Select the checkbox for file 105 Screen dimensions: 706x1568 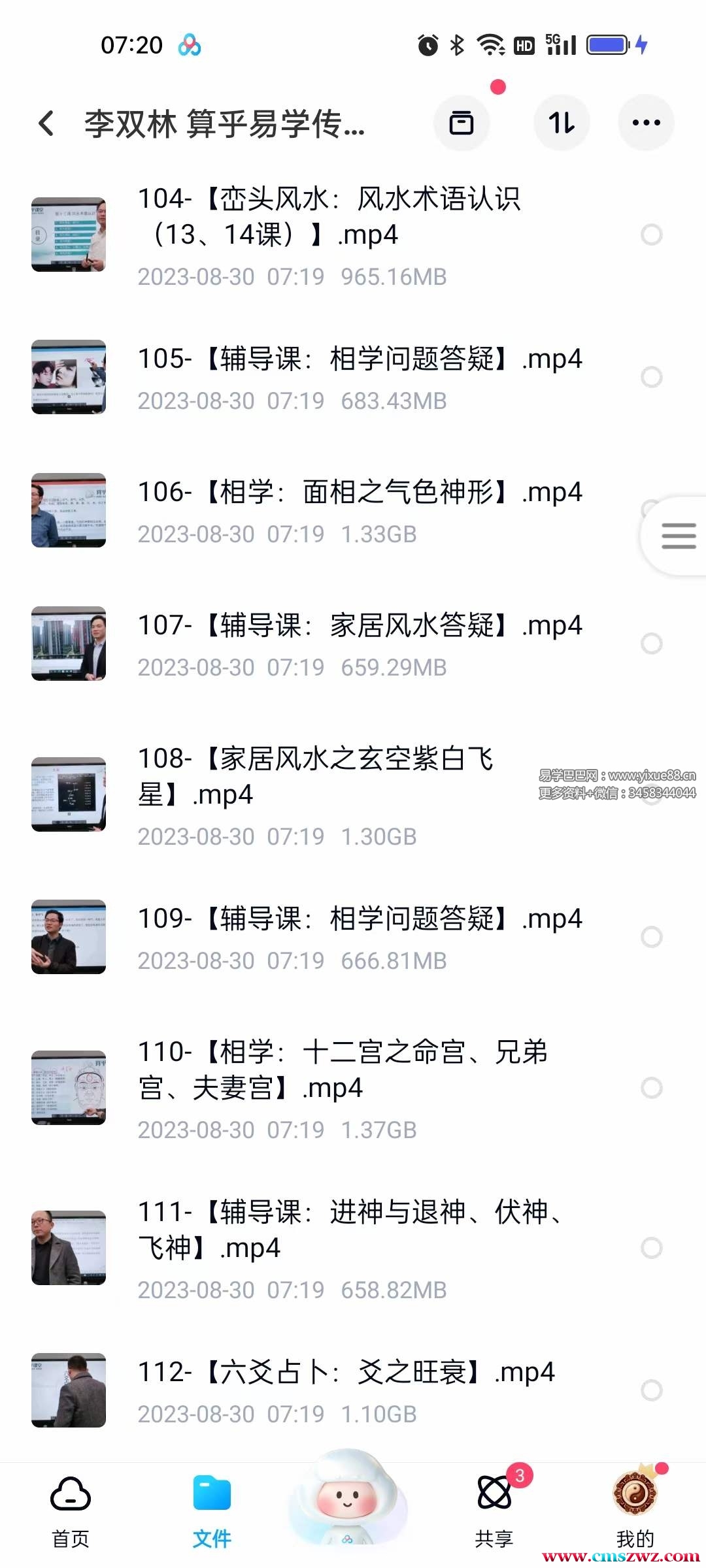pos(652,377)
